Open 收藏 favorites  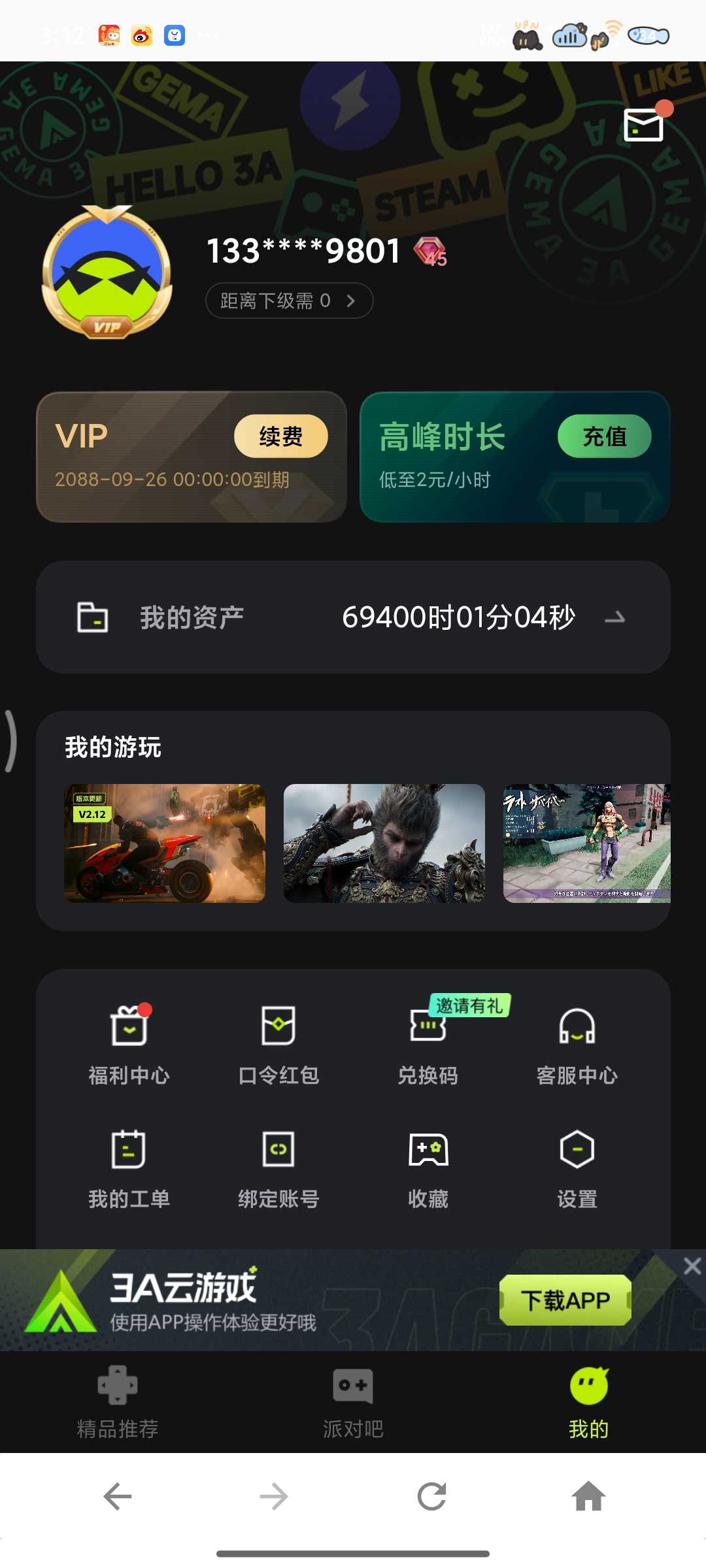click(428, 1166)
